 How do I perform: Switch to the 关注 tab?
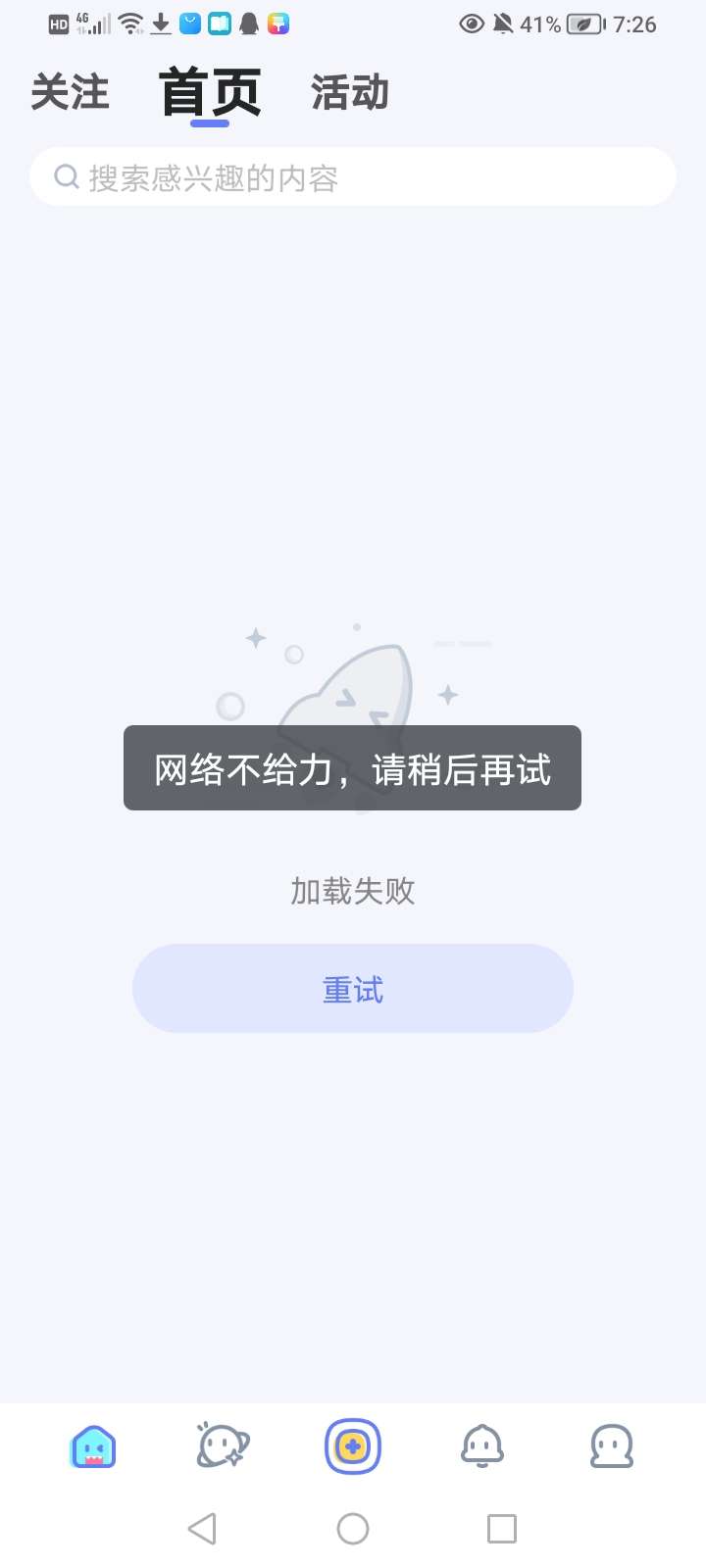pyautogui.click(x=69, y=93)
